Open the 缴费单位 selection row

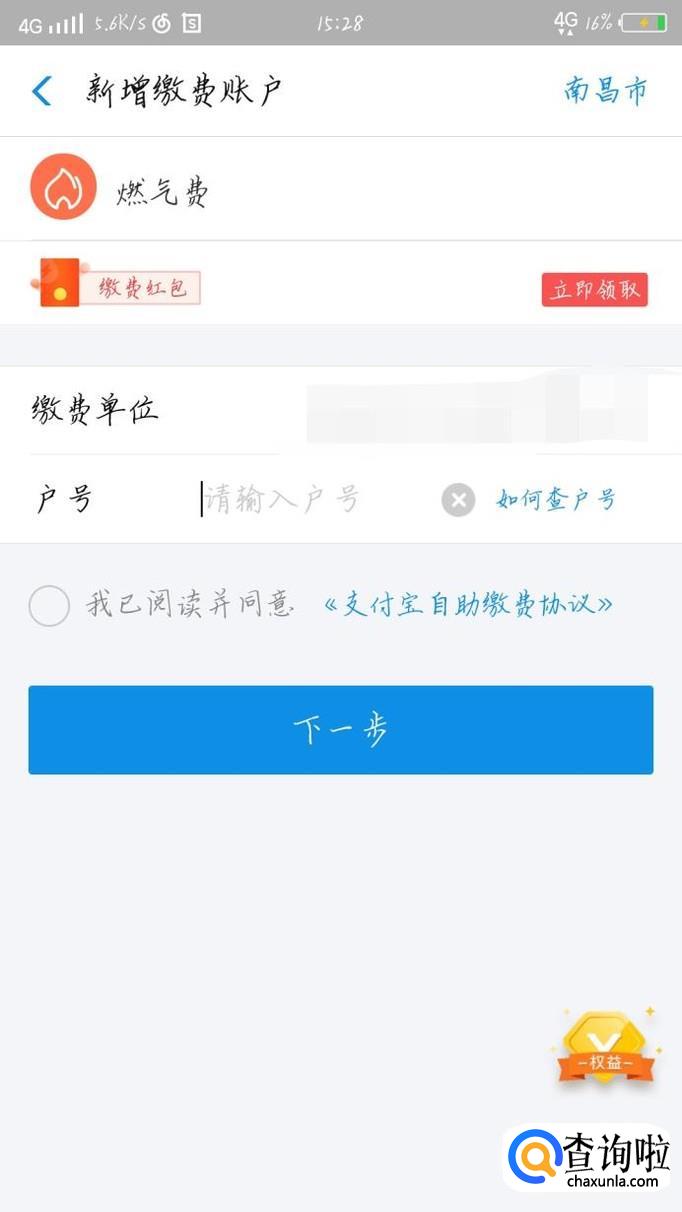coord(340,410)
